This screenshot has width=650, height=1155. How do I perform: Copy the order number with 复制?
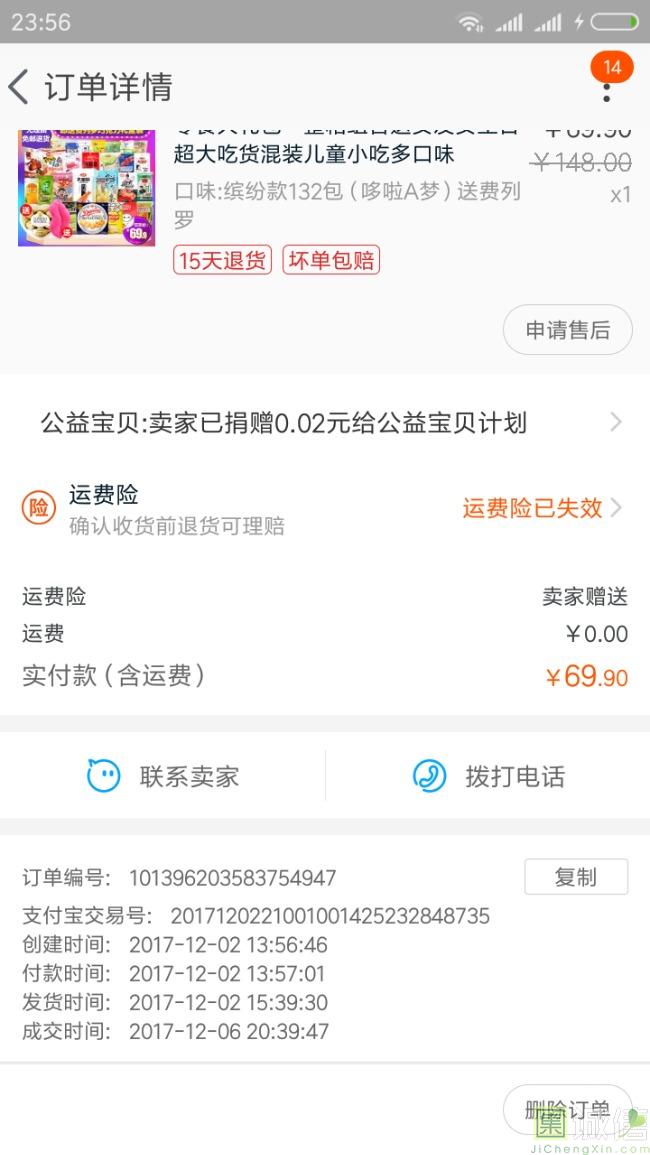click(x=576, y=877)
